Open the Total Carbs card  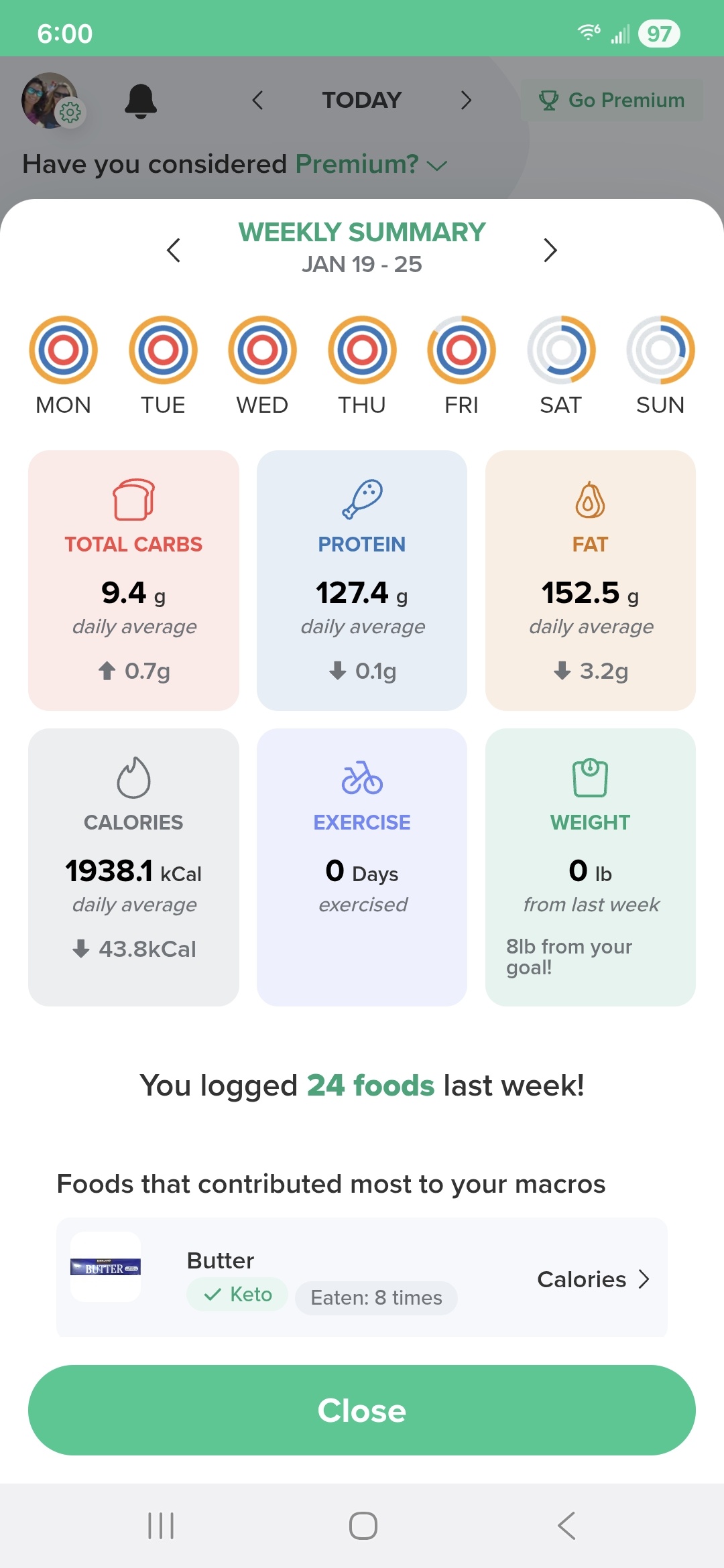[133, 580]
